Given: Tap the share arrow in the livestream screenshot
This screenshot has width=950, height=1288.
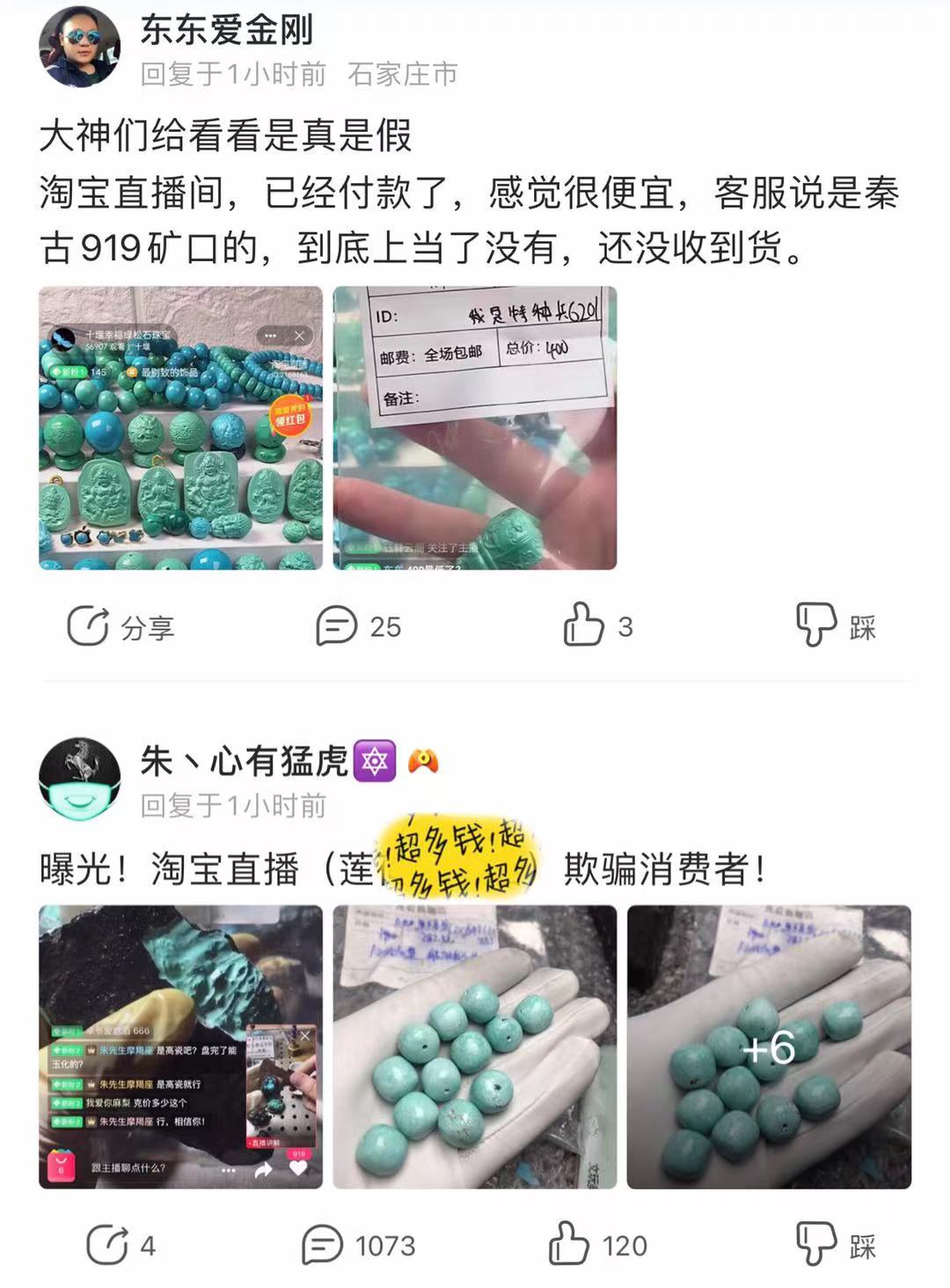Looking at the screenshot, I should click(264, 1168).
